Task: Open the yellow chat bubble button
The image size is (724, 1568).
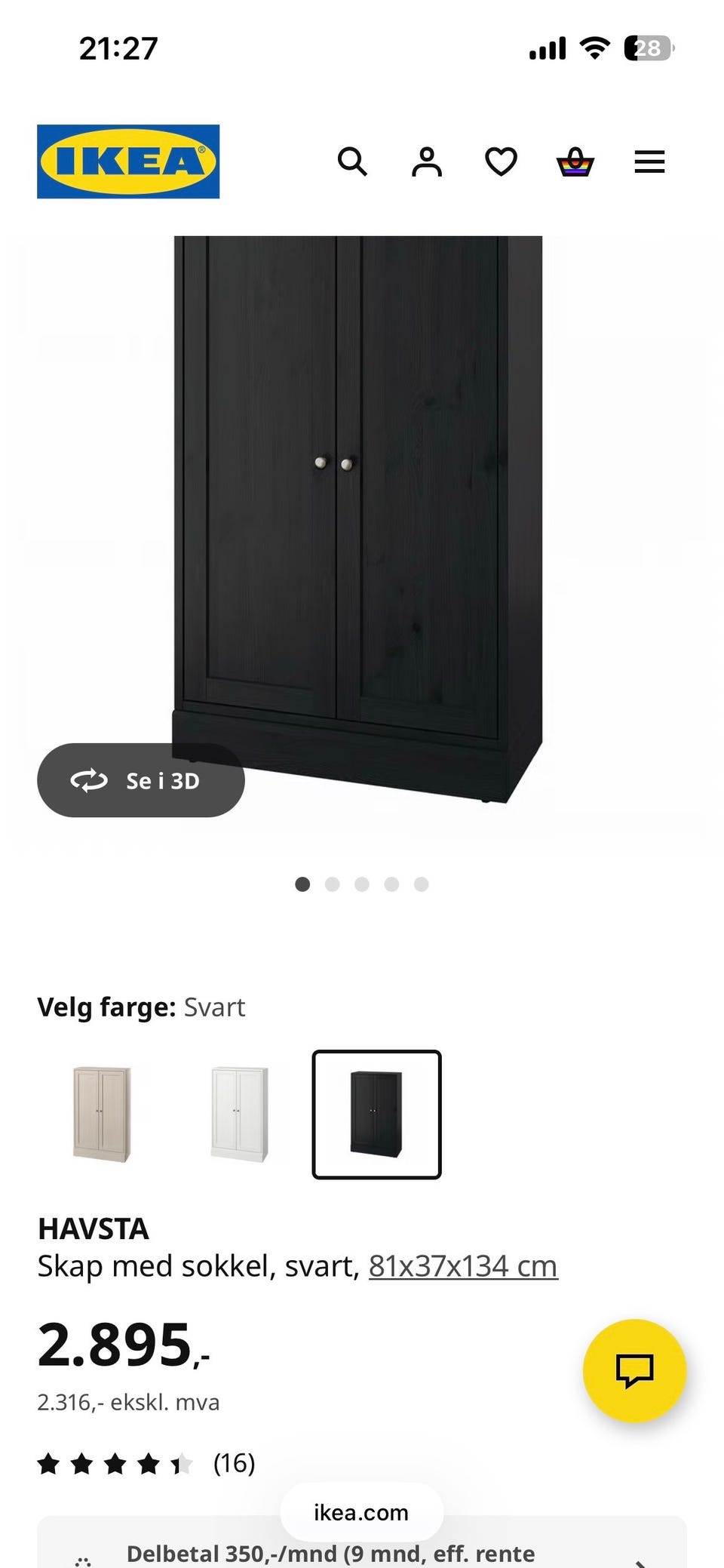Action: 634,1370
